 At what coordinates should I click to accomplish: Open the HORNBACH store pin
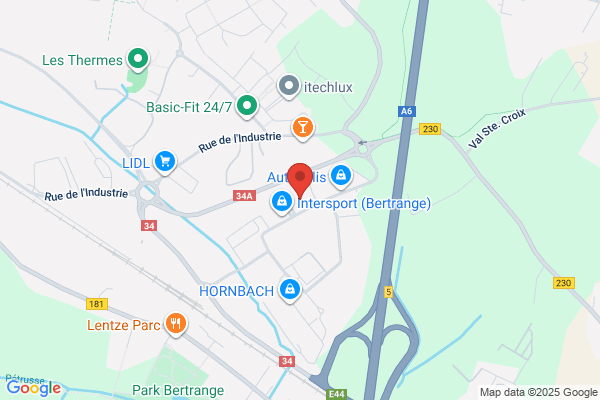290,291
